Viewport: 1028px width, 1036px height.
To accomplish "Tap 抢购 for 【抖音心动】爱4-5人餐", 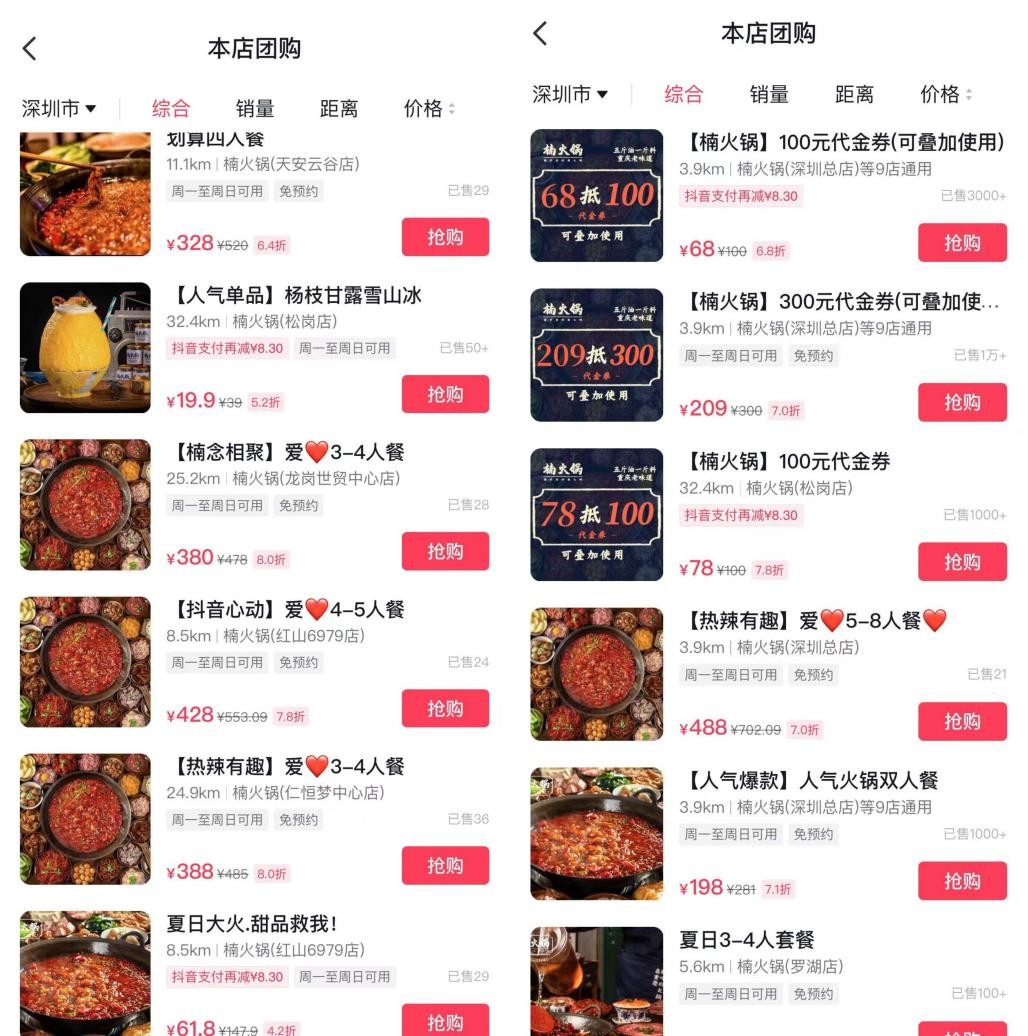I will coord(445,708).
